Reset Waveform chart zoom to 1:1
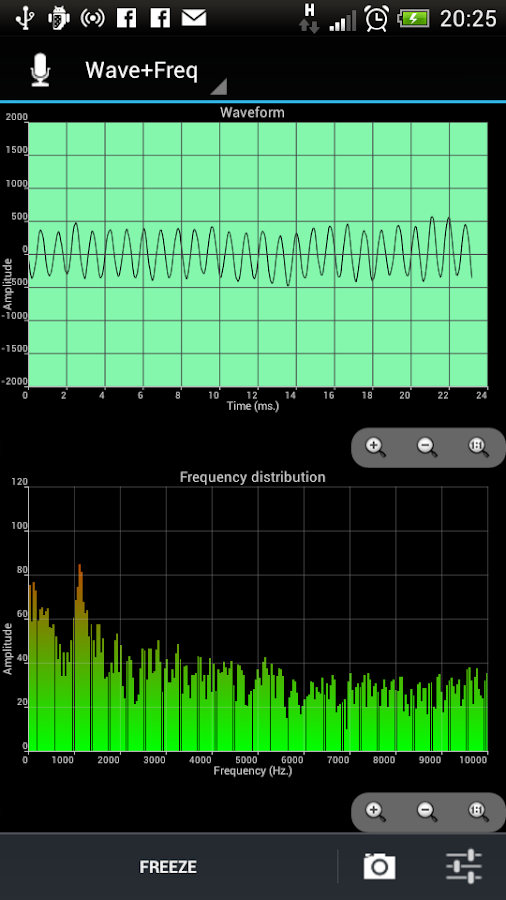506x900 pixels. tap(478, 447)
